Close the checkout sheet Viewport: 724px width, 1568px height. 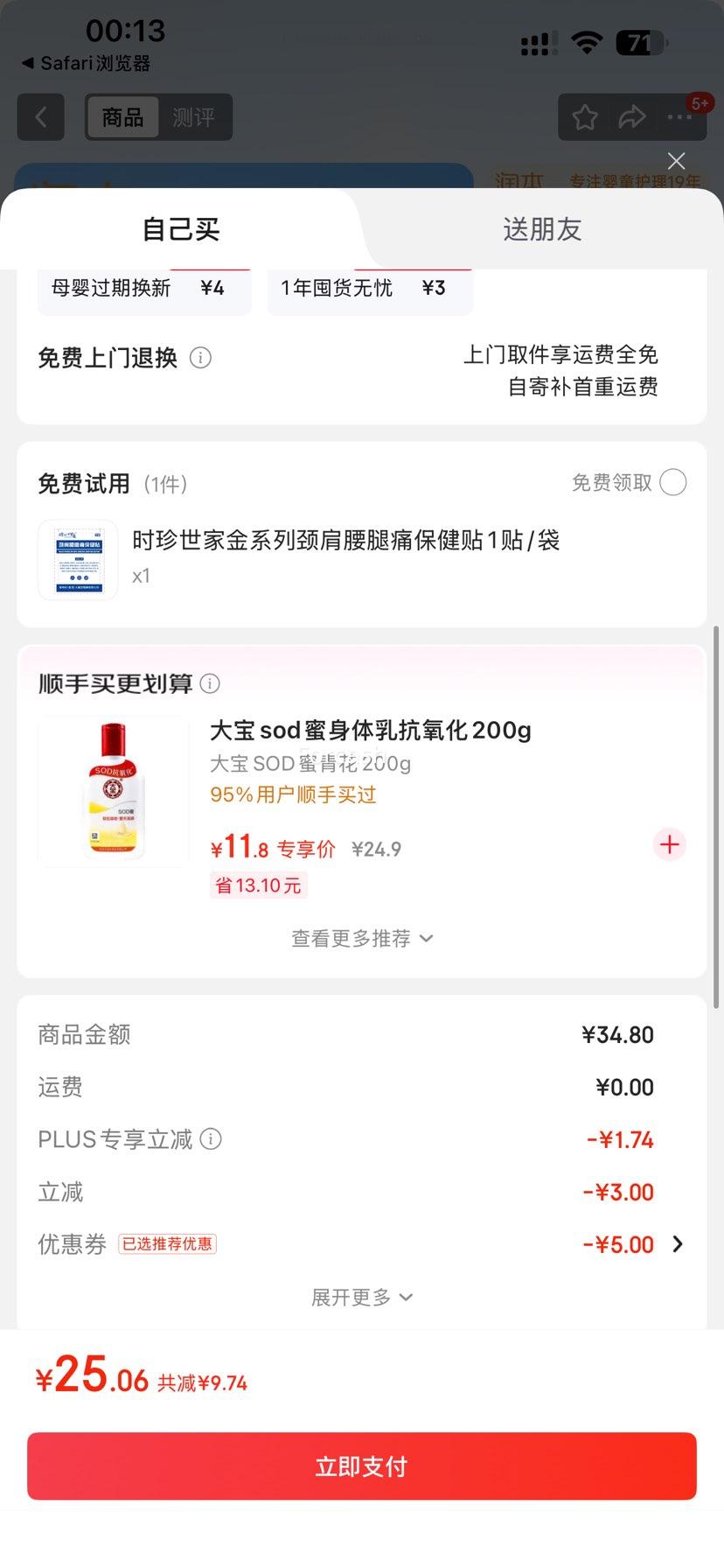(676, 161)
